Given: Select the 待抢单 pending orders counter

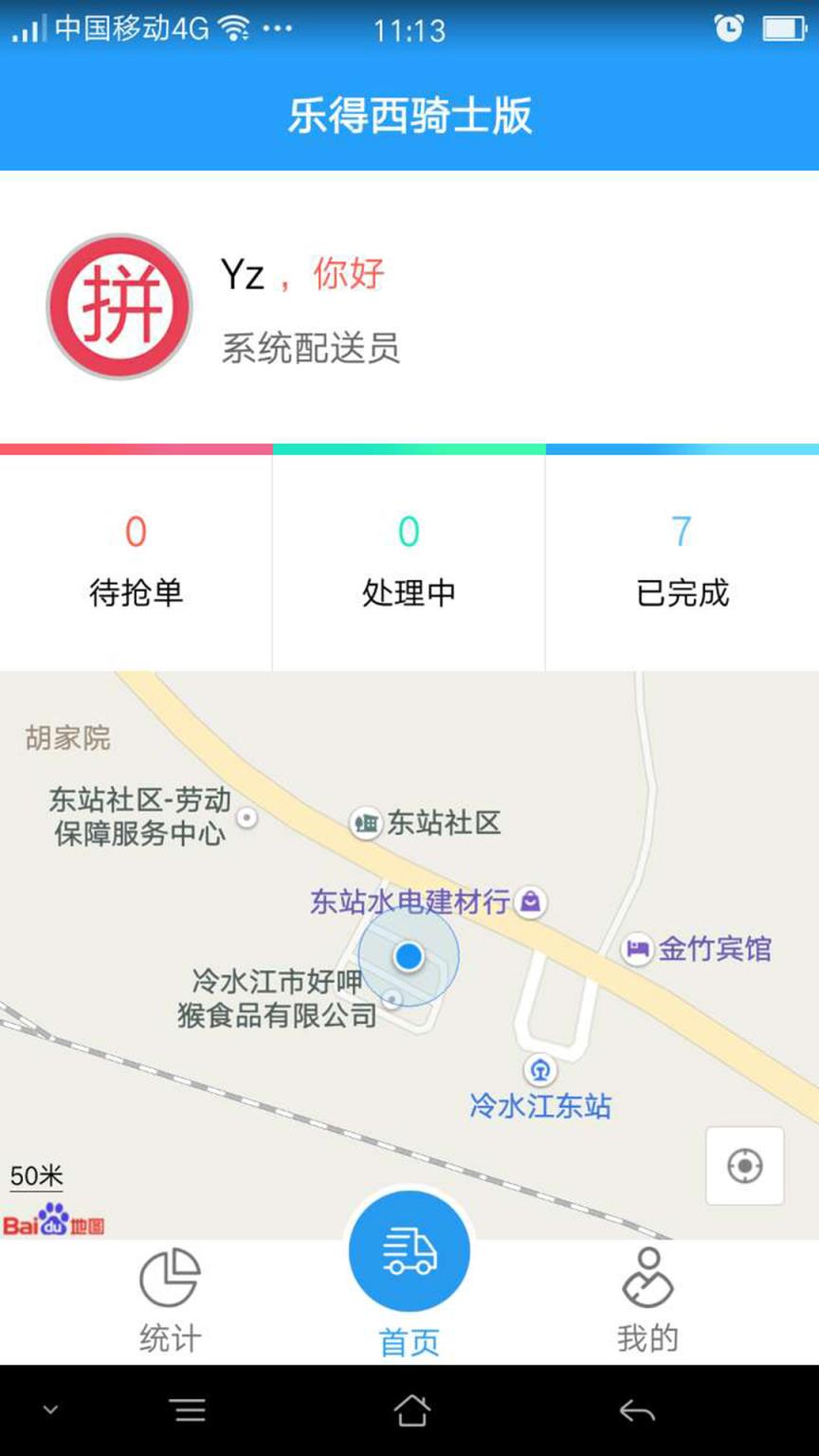Looking at the screenshot, I should pyautogui.click(x=136, y=559).
